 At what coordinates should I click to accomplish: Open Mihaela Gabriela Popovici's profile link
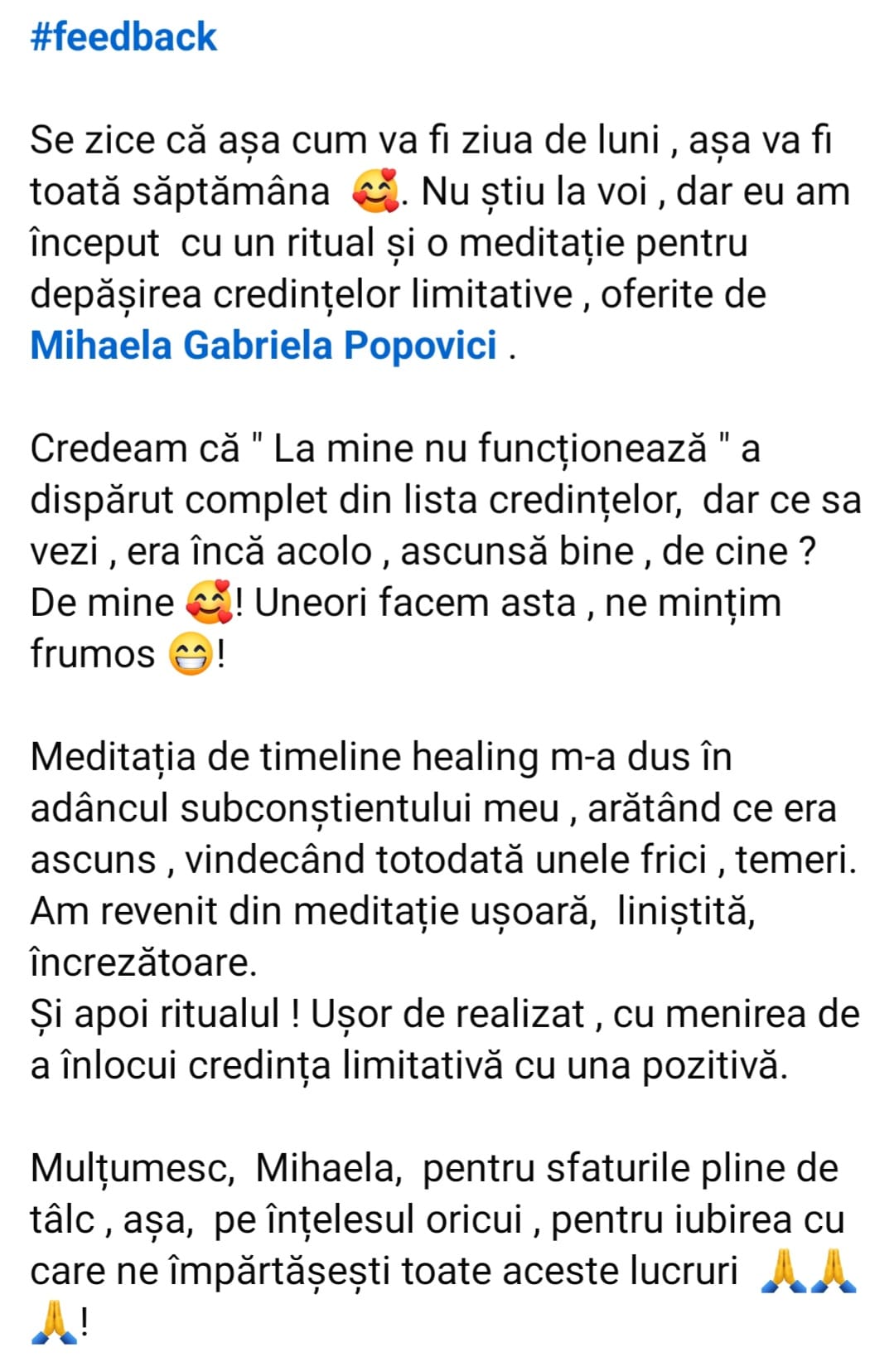(x=263, y=346)
